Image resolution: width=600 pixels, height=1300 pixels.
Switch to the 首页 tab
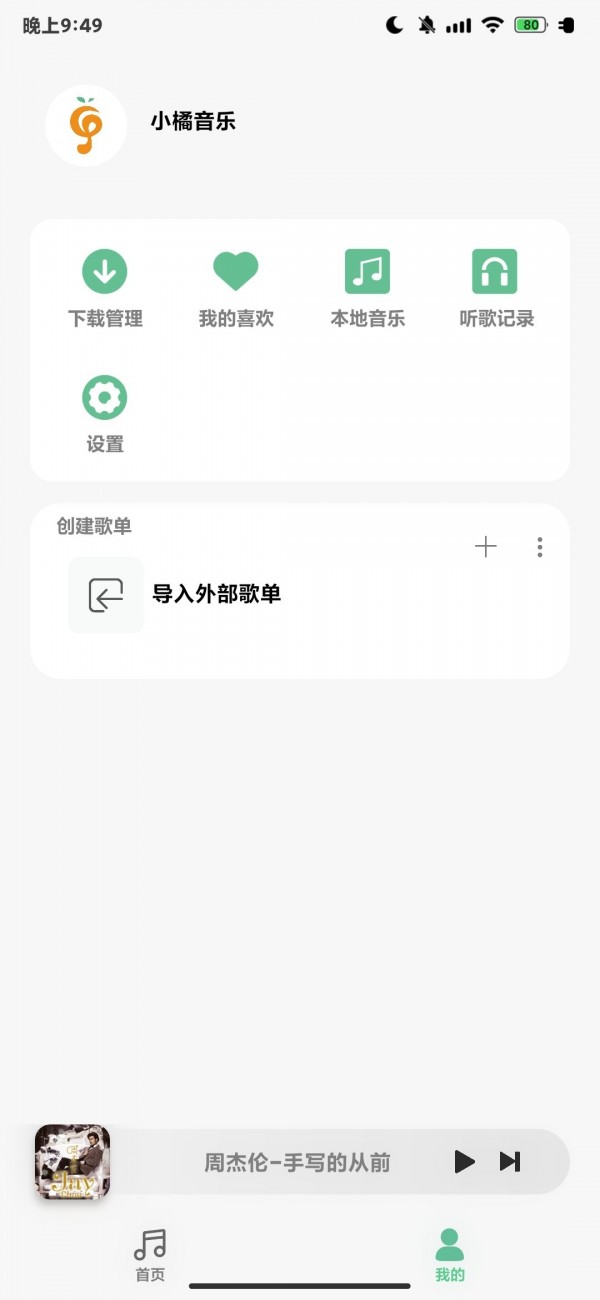coord(150,1255)
